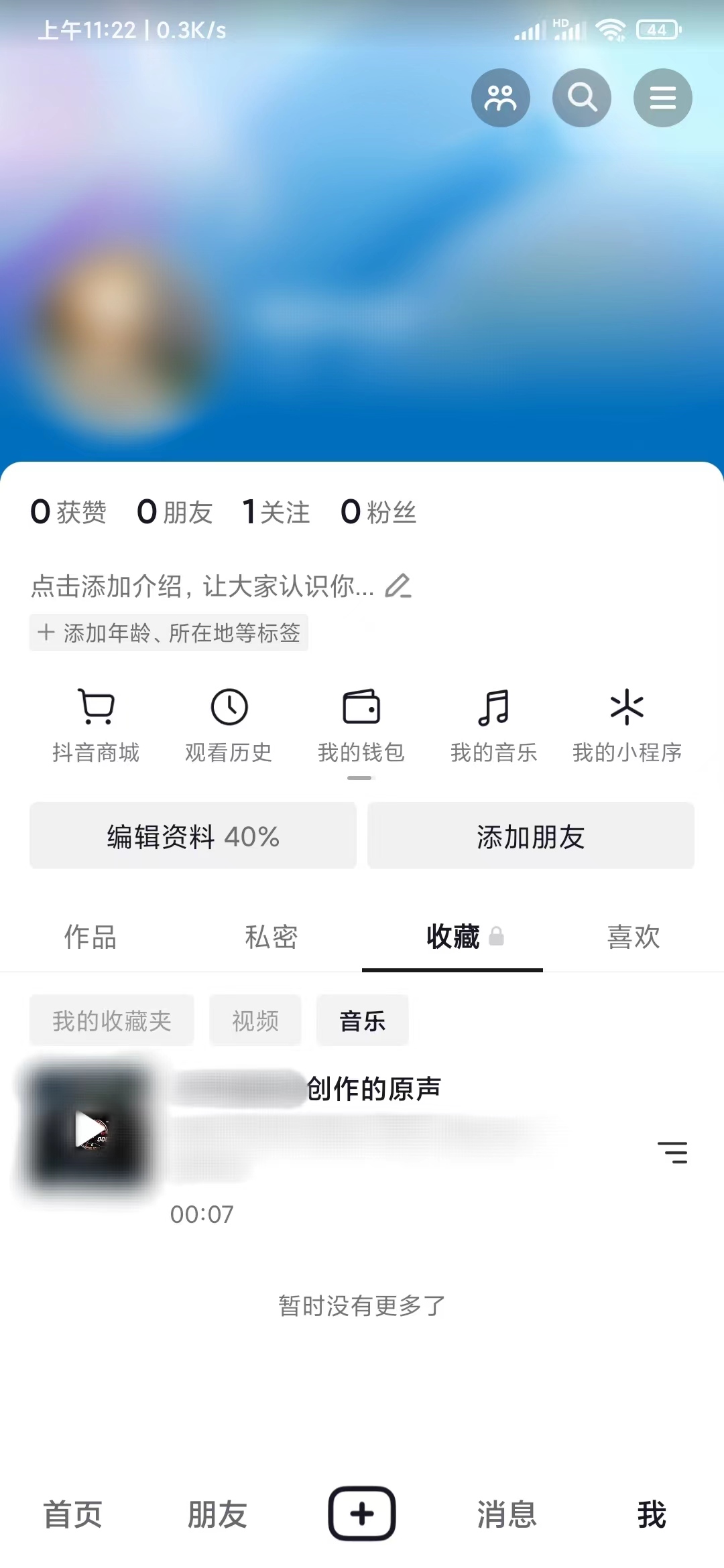The height and width of the screenshot is (1568, 724).
Task: Toggle the 视频 filter chip
Action: [x=255, y=1020]
